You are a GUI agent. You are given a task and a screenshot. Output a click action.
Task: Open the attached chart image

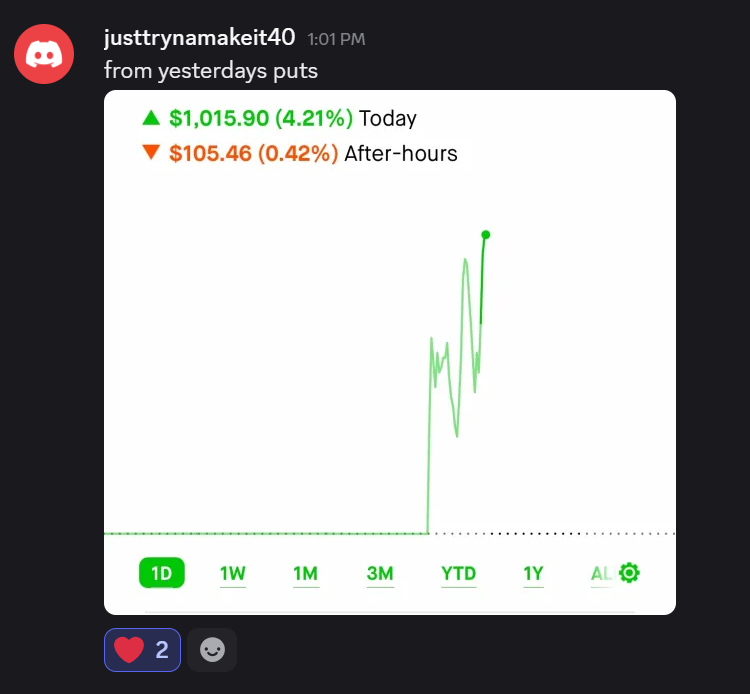(389, 352)
